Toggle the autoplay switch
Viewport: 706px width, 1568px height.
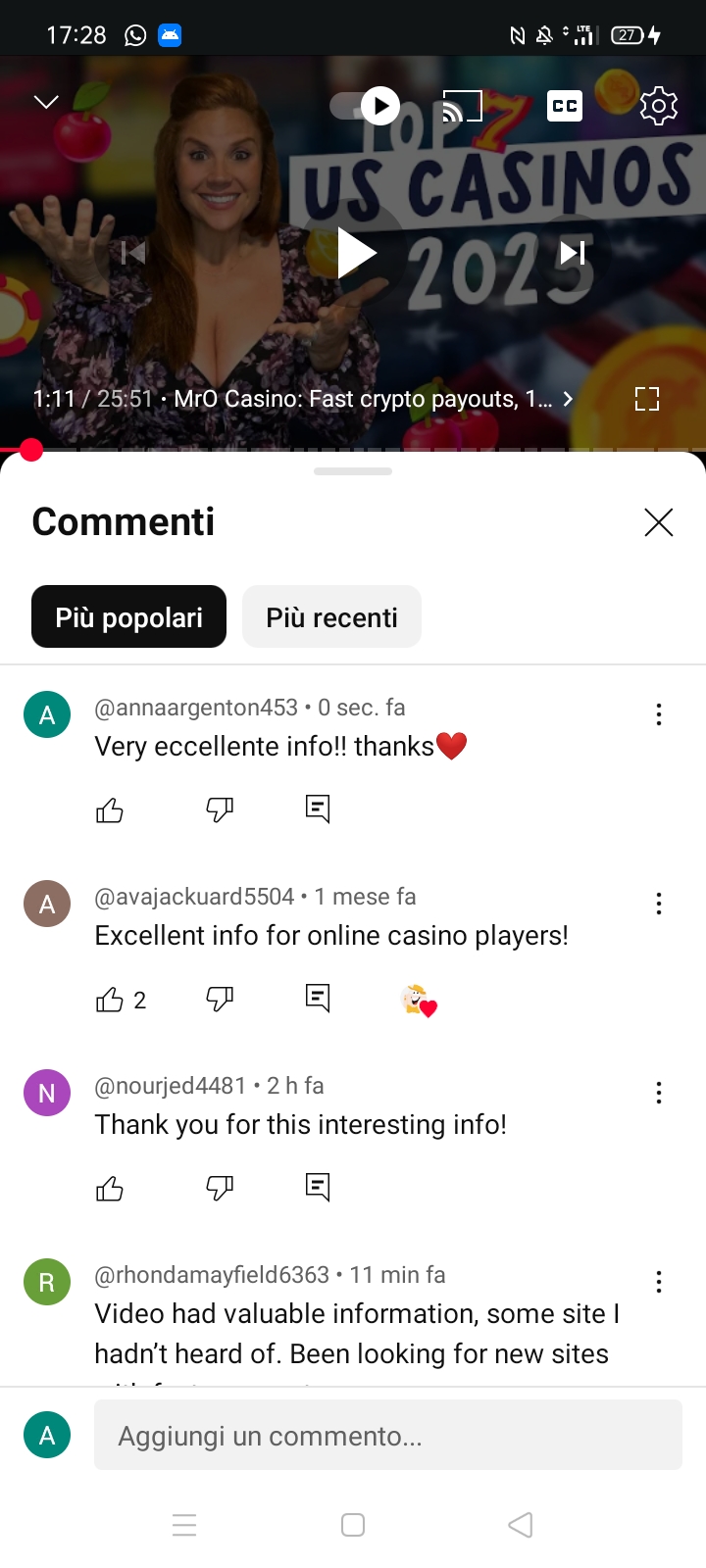click(366, 106)
